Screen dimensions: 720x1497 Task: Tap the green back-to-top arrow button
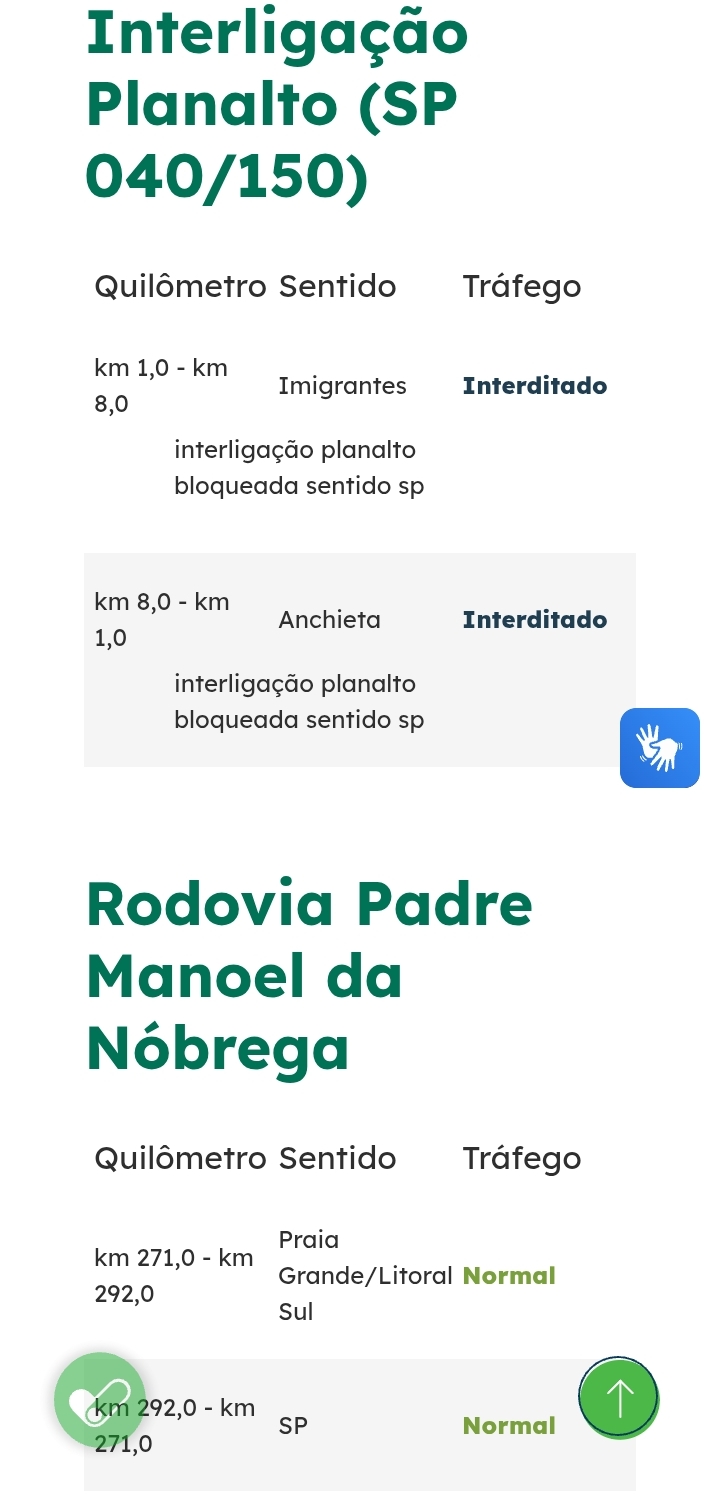(618, 1397)
